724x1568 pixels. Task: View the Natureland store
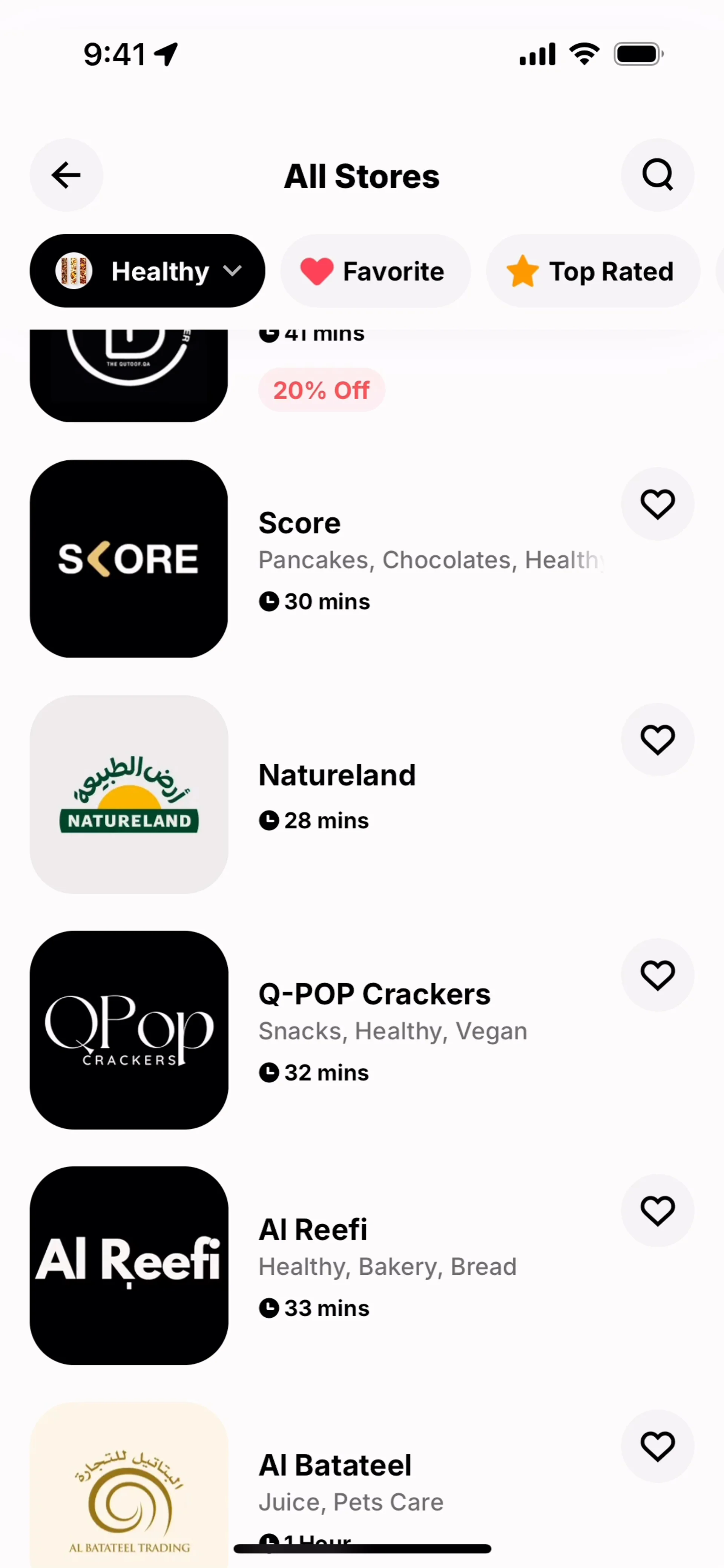[337, 776]
